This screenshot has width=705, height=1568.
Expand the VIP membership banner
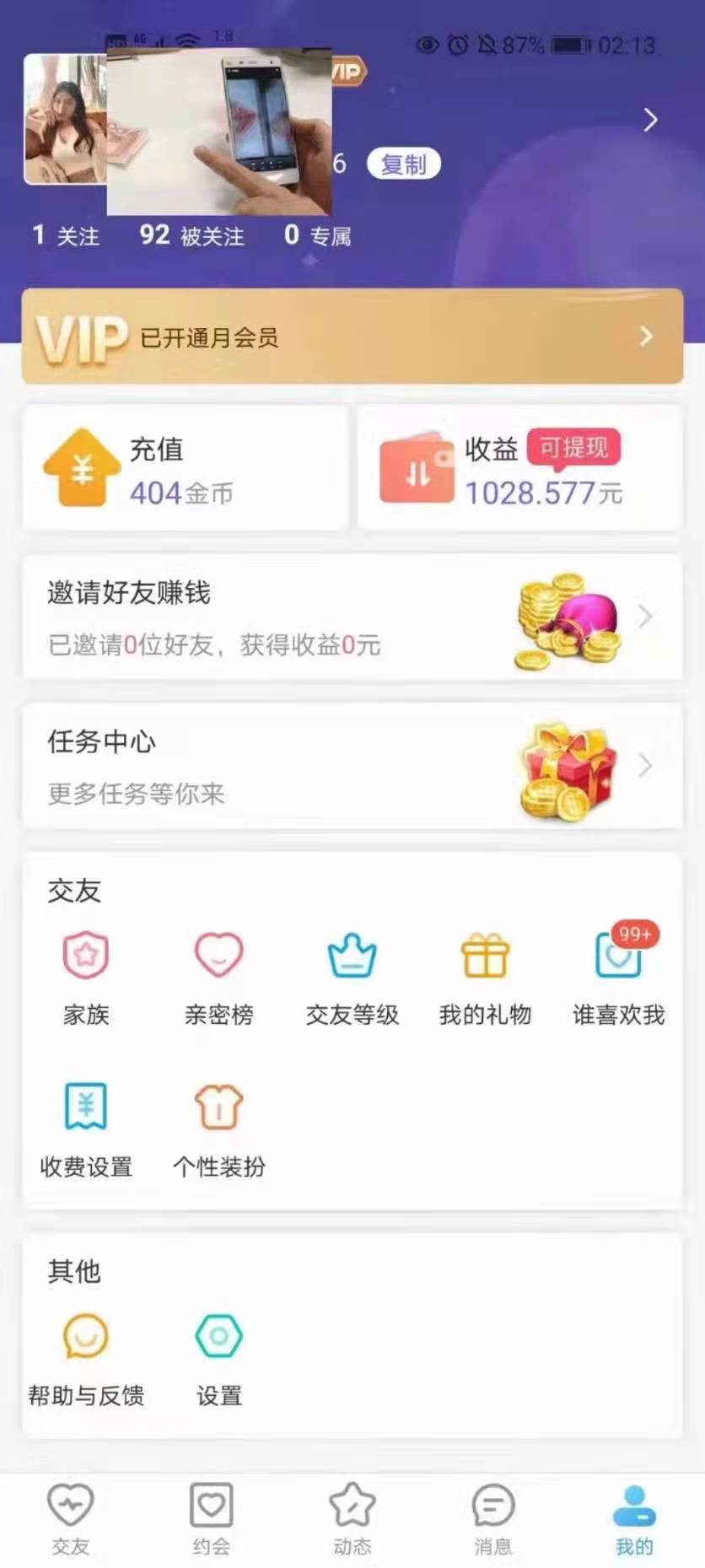tap(352, 336)
